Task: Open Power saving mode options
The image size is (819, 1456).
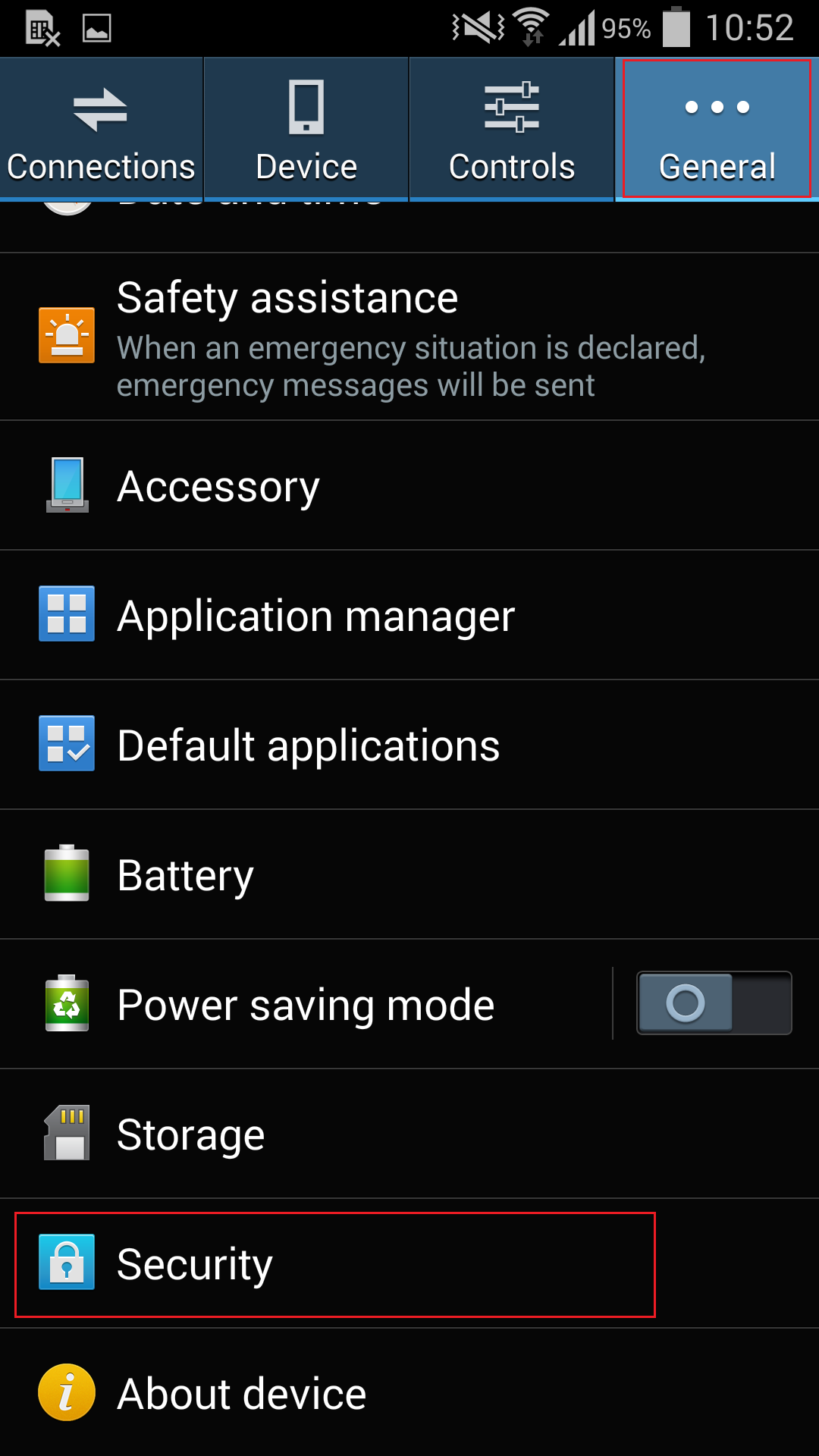Action: tap(306, 1004)
